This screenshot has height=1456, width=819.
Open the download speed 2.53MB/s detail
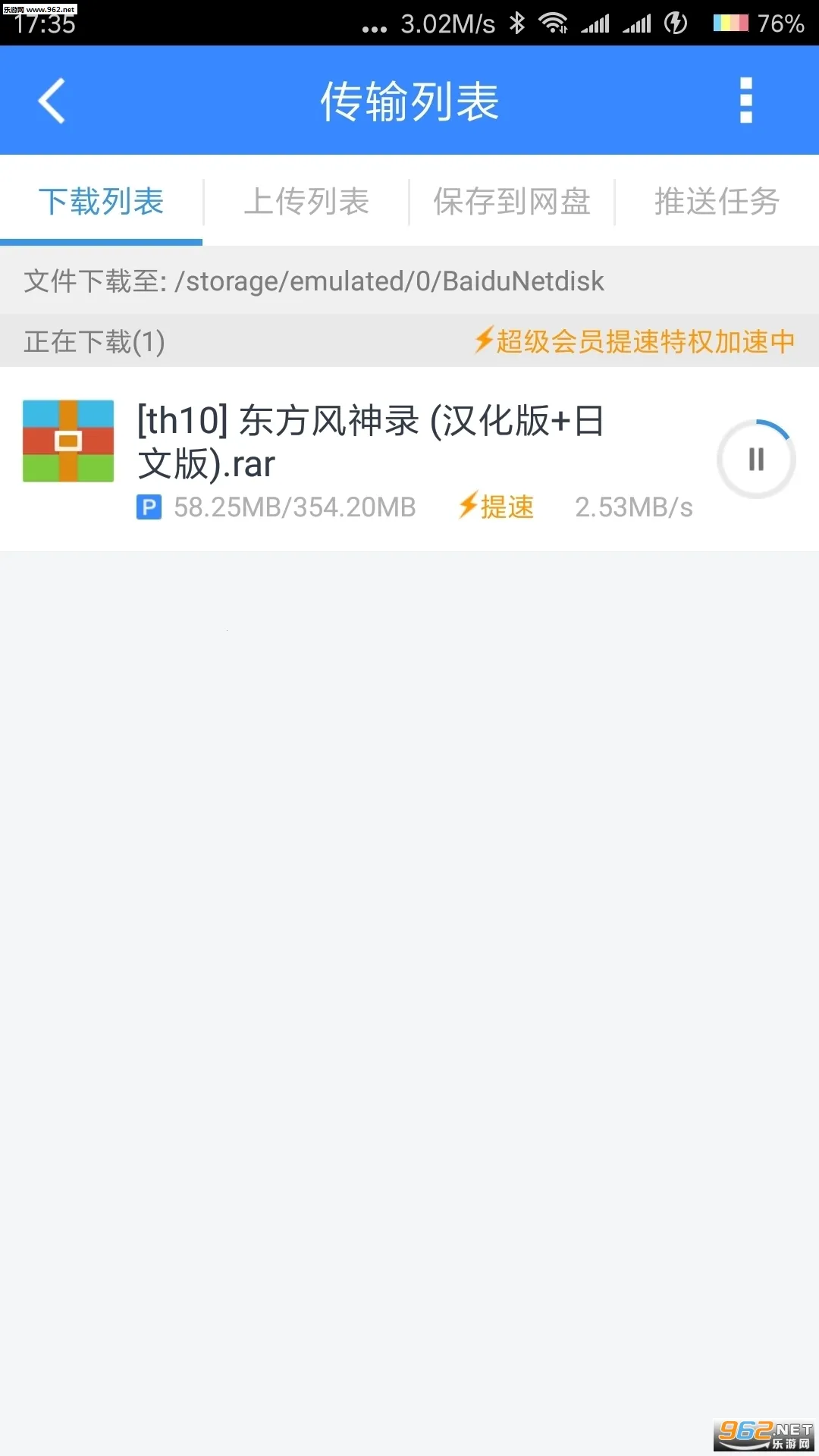[x=635, y=507]
